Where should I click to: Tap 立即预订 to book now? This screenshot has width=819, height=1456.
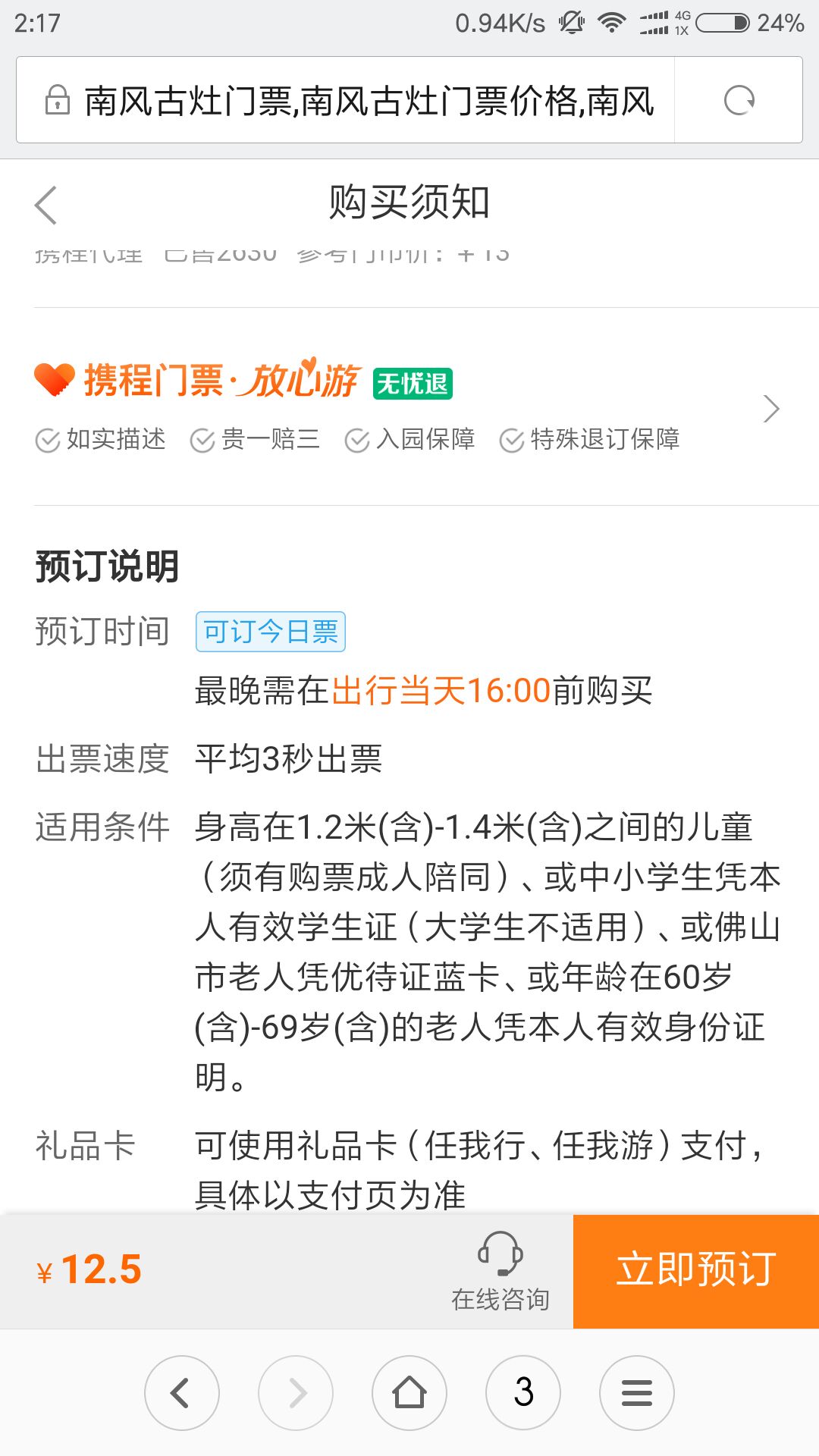click(695, 1271)
